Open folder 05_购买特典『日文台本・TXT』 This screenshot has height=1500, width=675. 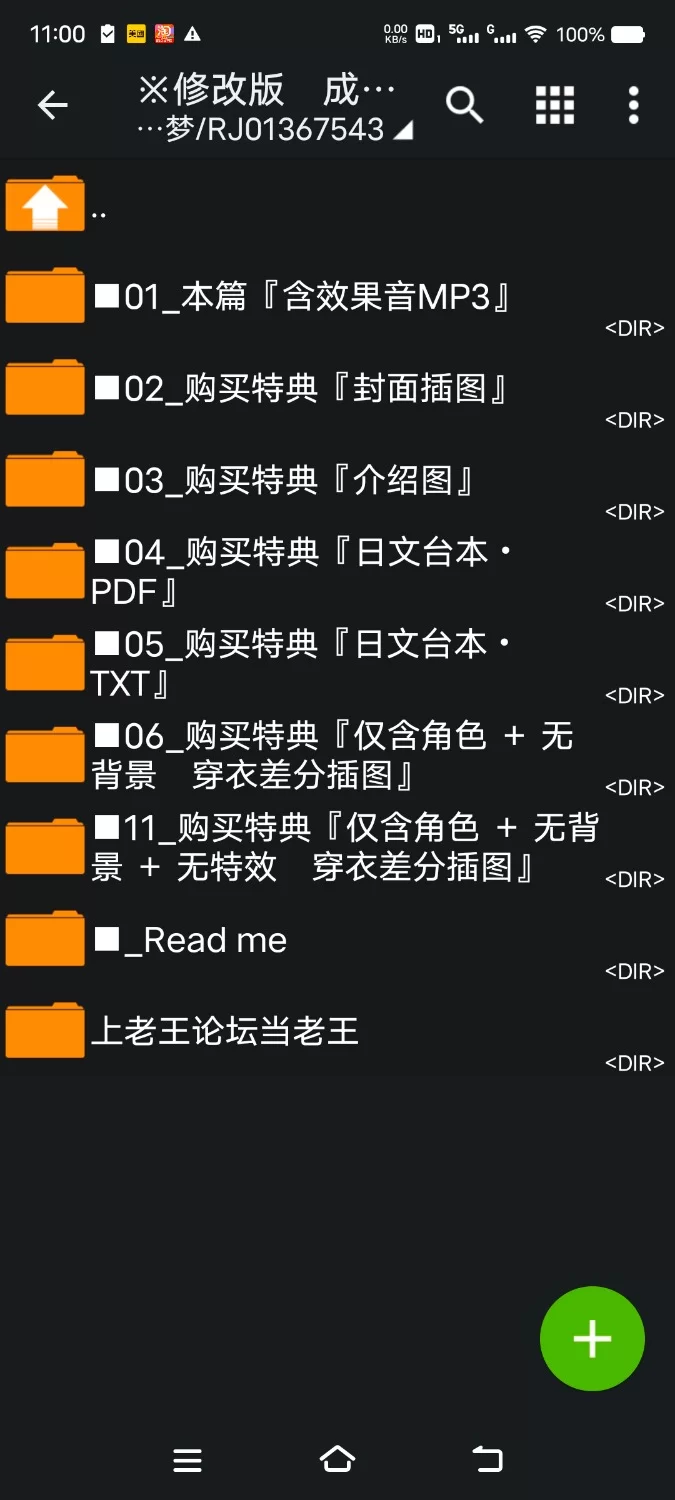pos(300,664)
